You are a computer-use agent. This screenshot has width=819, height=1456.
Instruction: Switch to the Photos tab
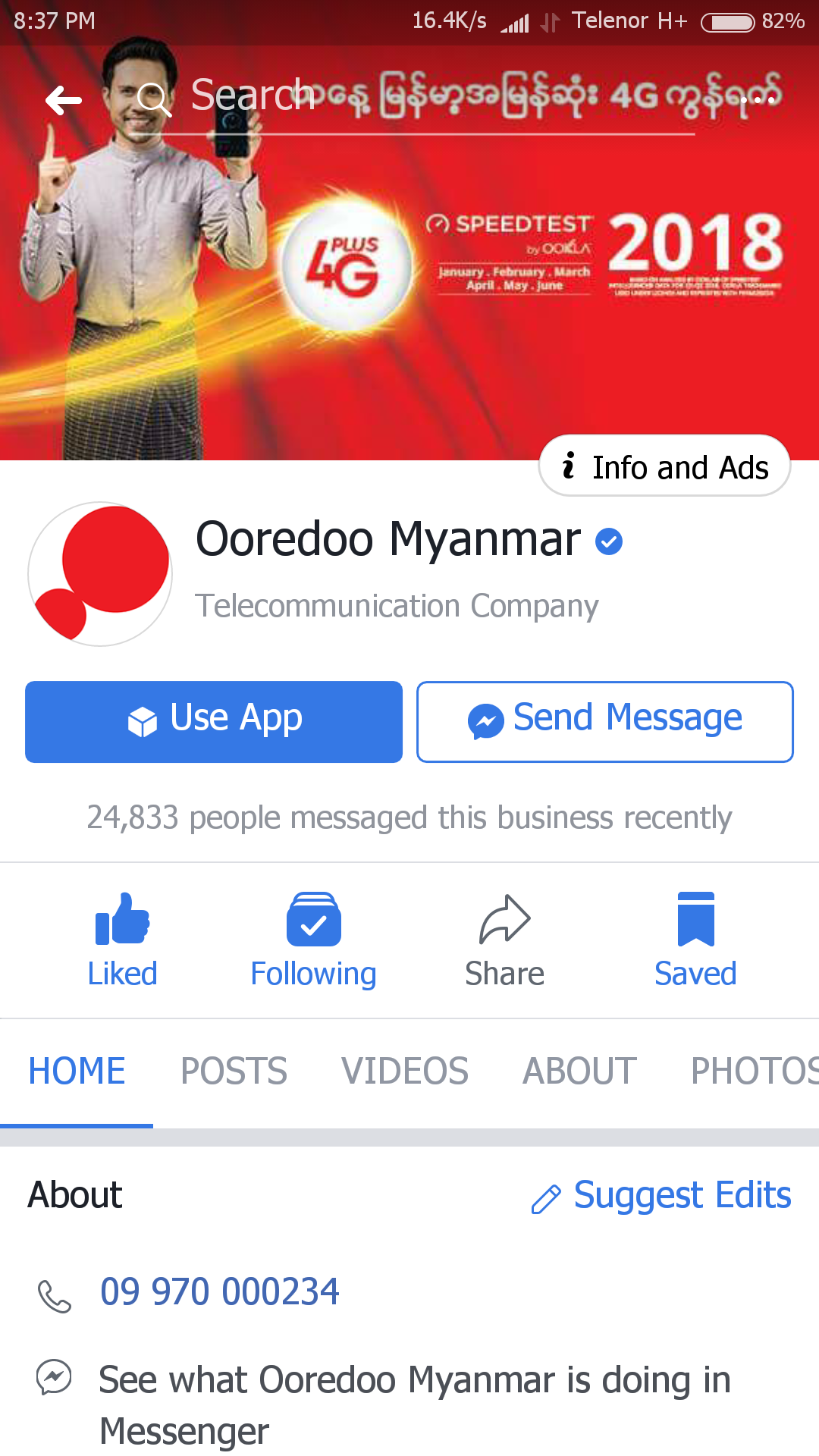coord(754,1072)
